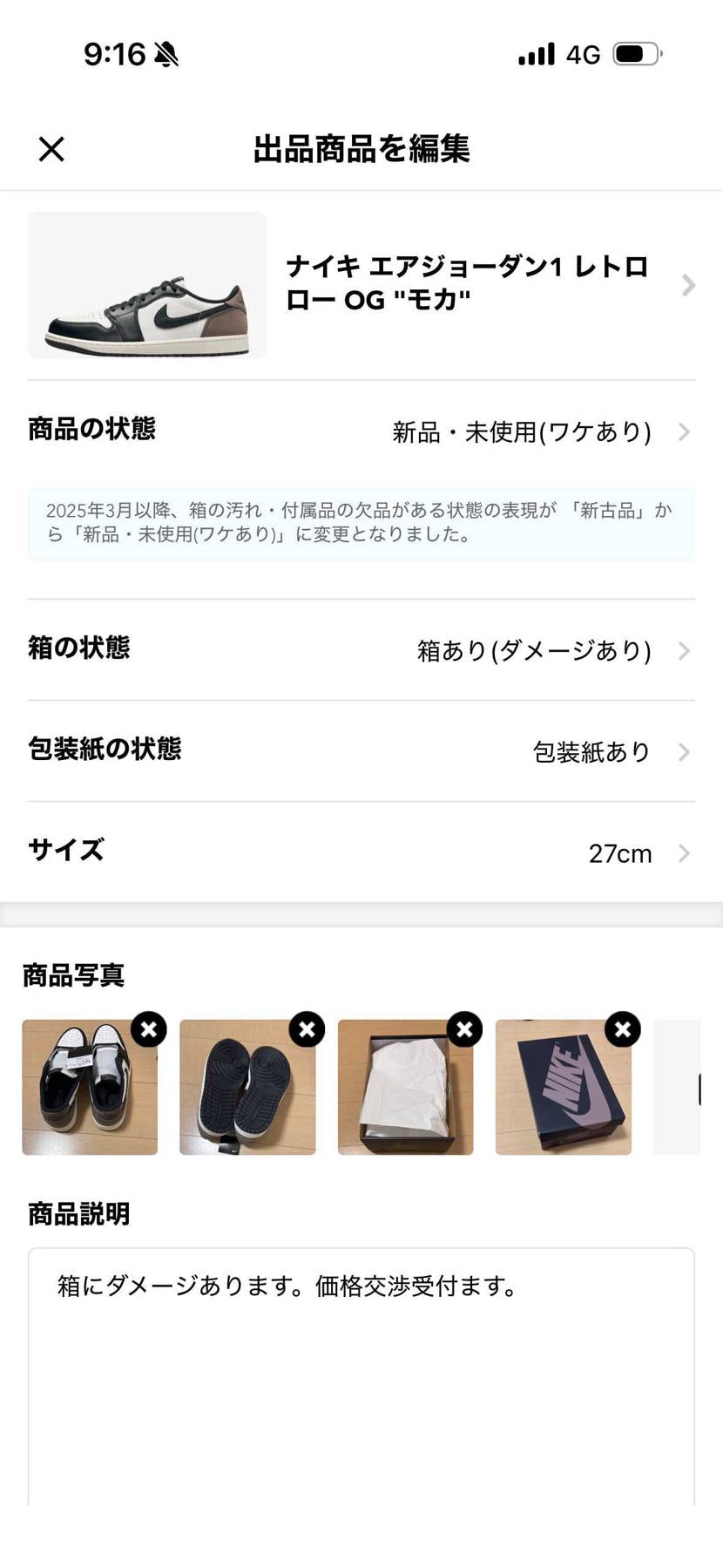The image size is (723, 1568).
Task: Open the サイズ size selector showing 27cm
Action: pos(361,852)
